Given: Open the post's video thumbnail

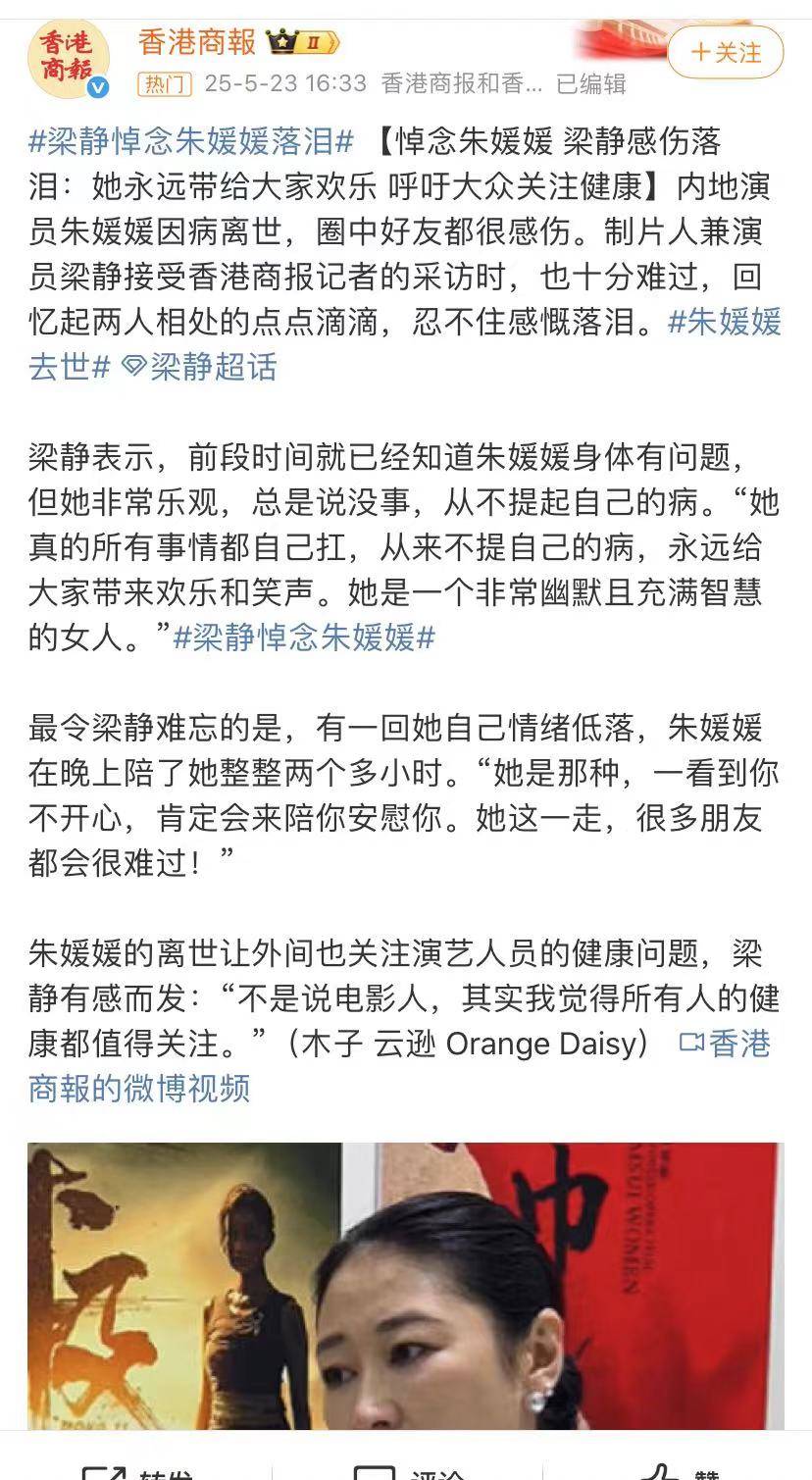Looking at the screenshot, I should [x=405, y=1285].
